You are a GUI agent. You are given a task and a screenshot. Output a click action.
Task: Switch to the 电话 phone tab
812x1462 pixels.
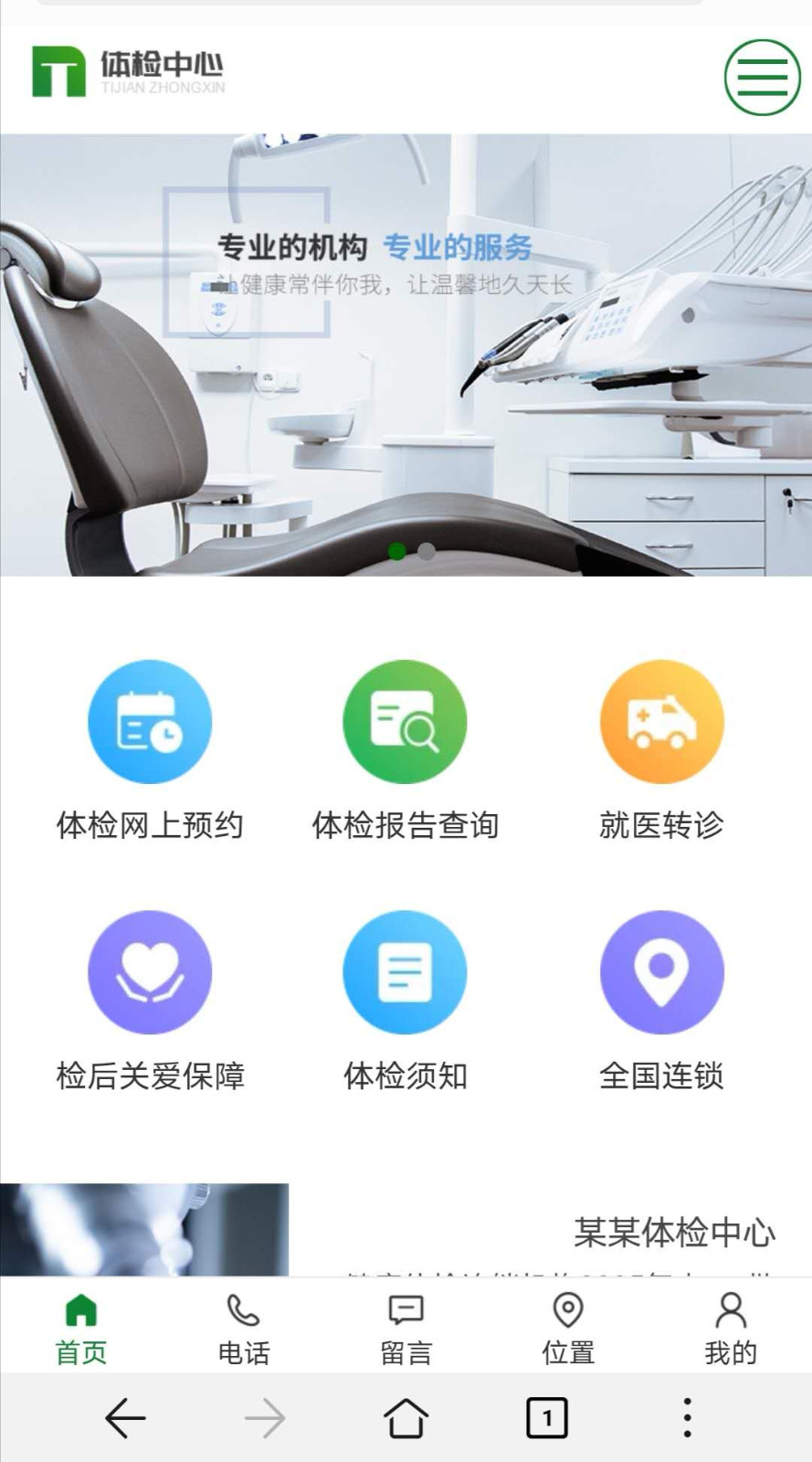[x=244, y=1328]
